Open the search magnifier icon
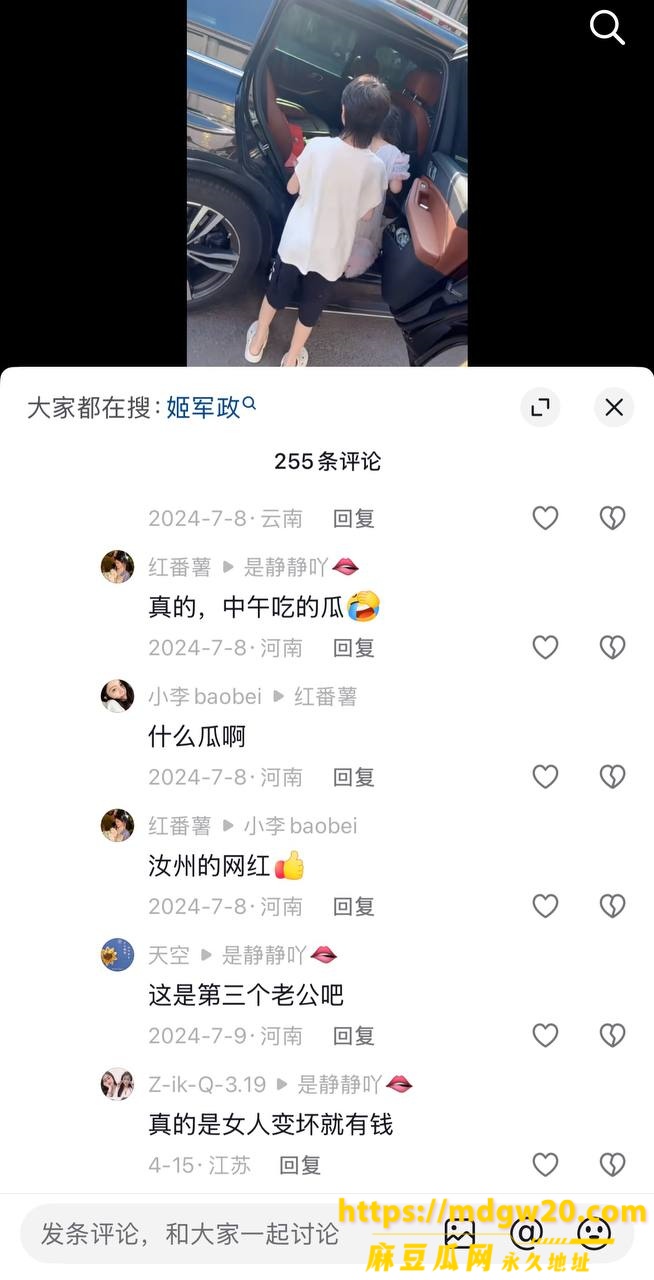This screenshot has height=1280, width=654. click(x=607, y=28)
